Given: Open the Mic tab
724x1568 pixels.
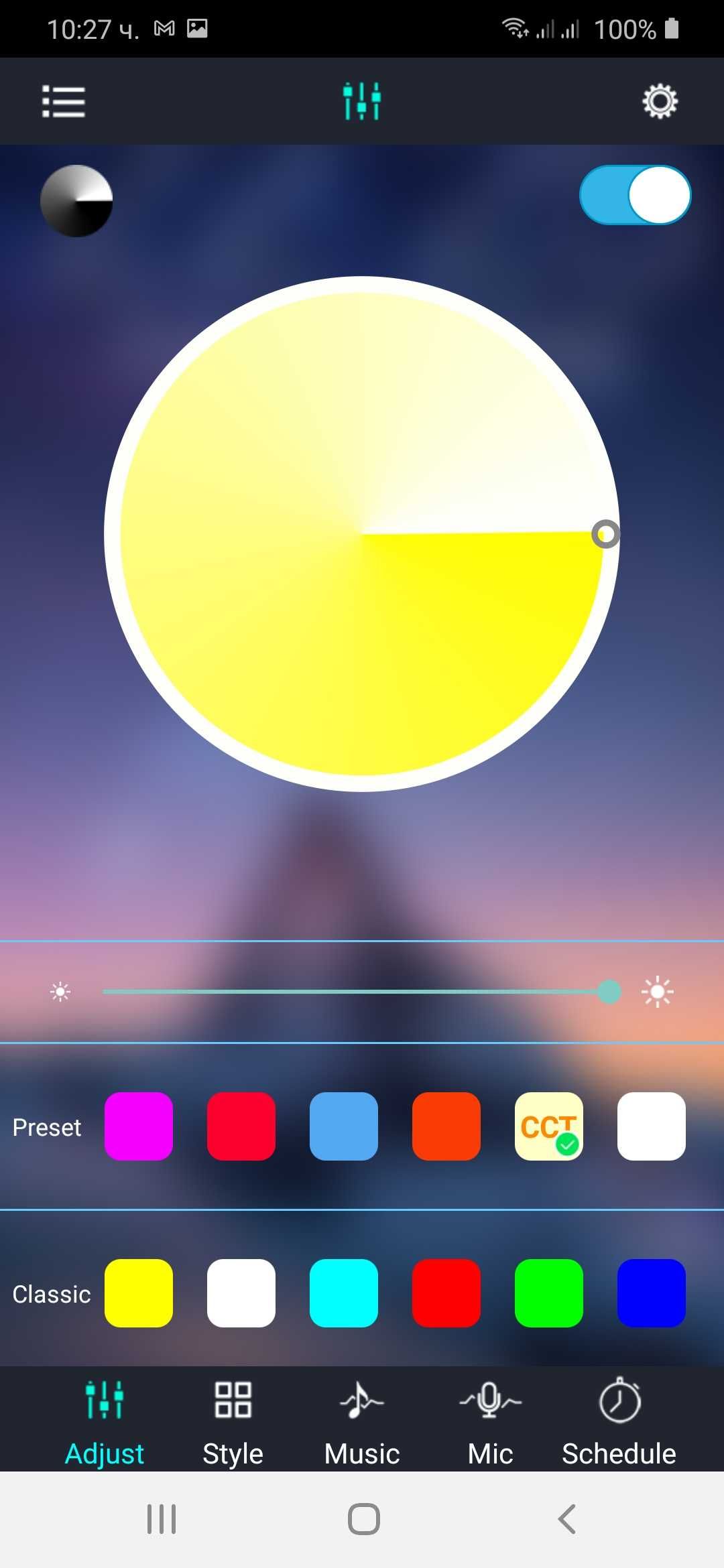Looking at the screenshot, I should click(x=491, y=1422).
